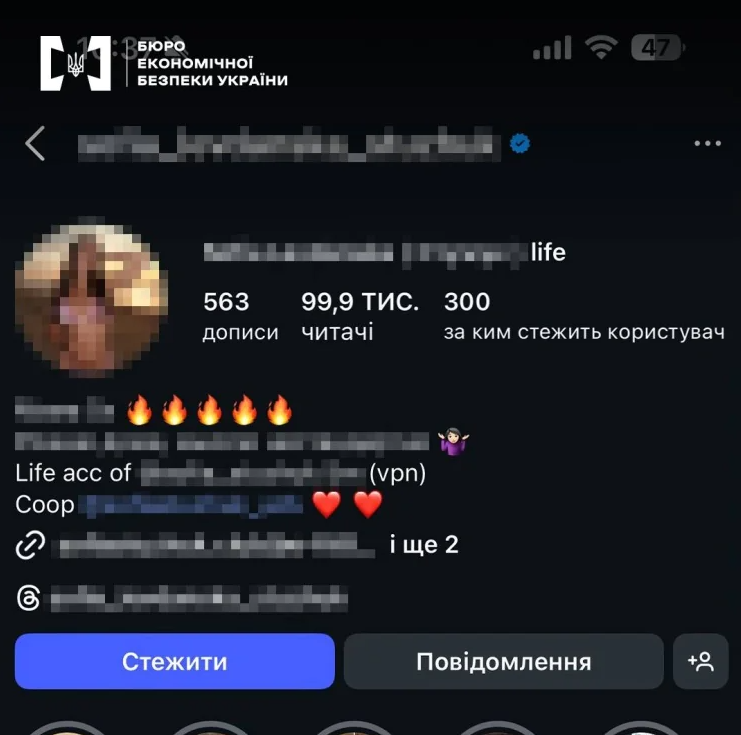Tap the Стежити follow button

click(x=175, y=662)
